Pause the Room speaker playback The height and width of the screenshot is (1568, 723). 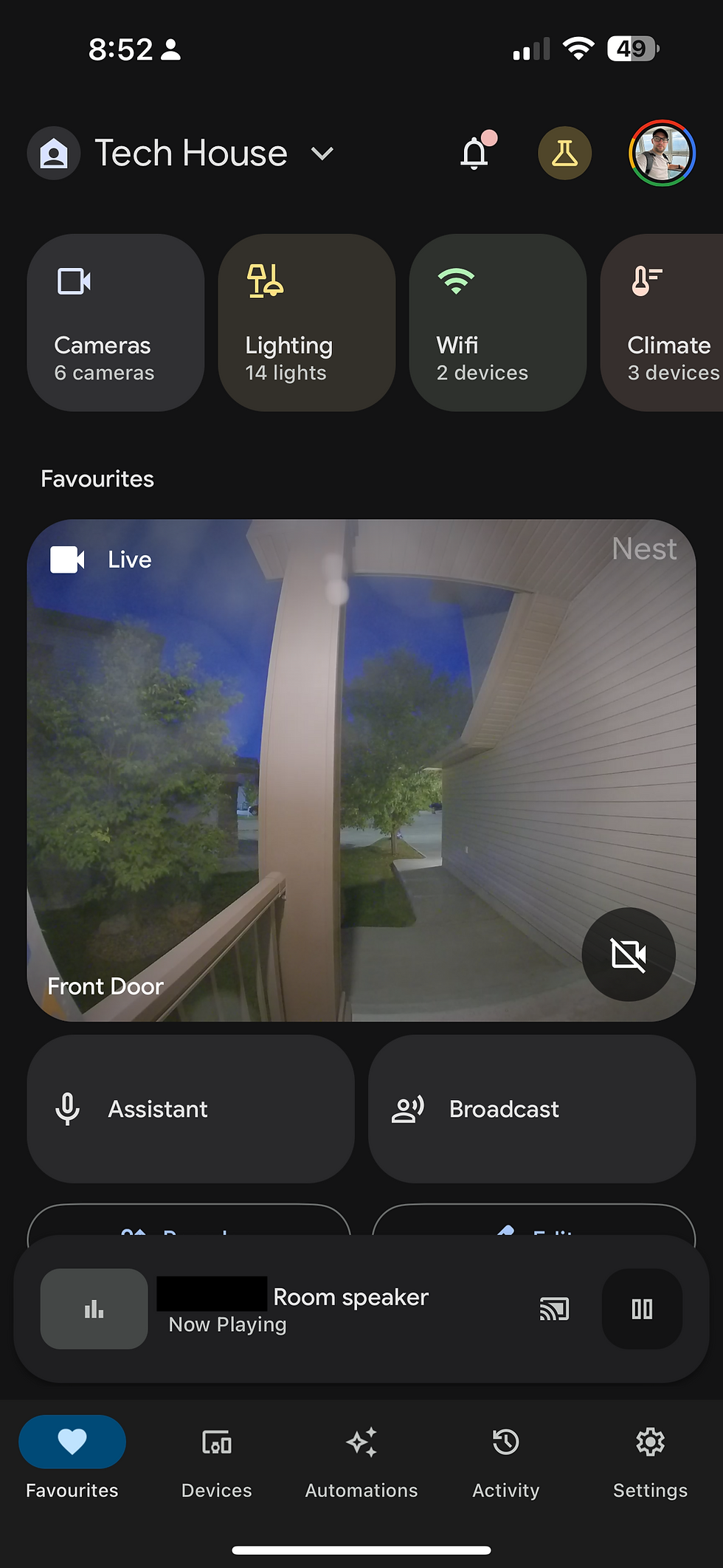pos(641,1309)
